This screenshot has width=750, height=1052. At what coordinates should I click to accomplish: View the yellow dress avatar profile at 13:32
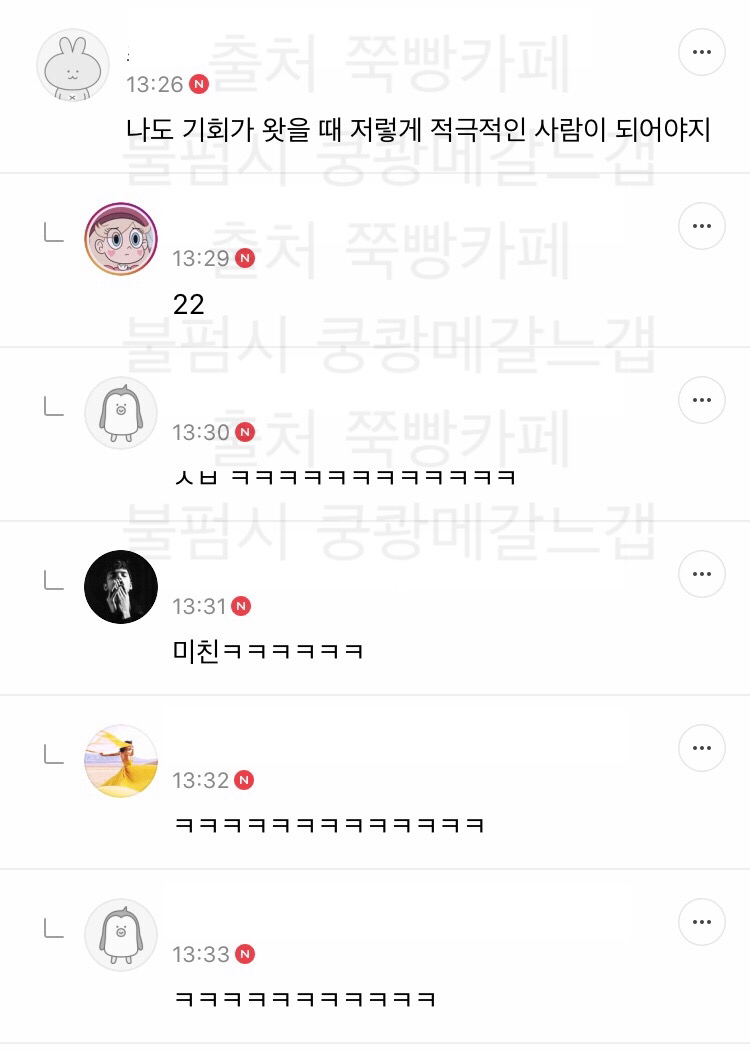coord(121,761)
